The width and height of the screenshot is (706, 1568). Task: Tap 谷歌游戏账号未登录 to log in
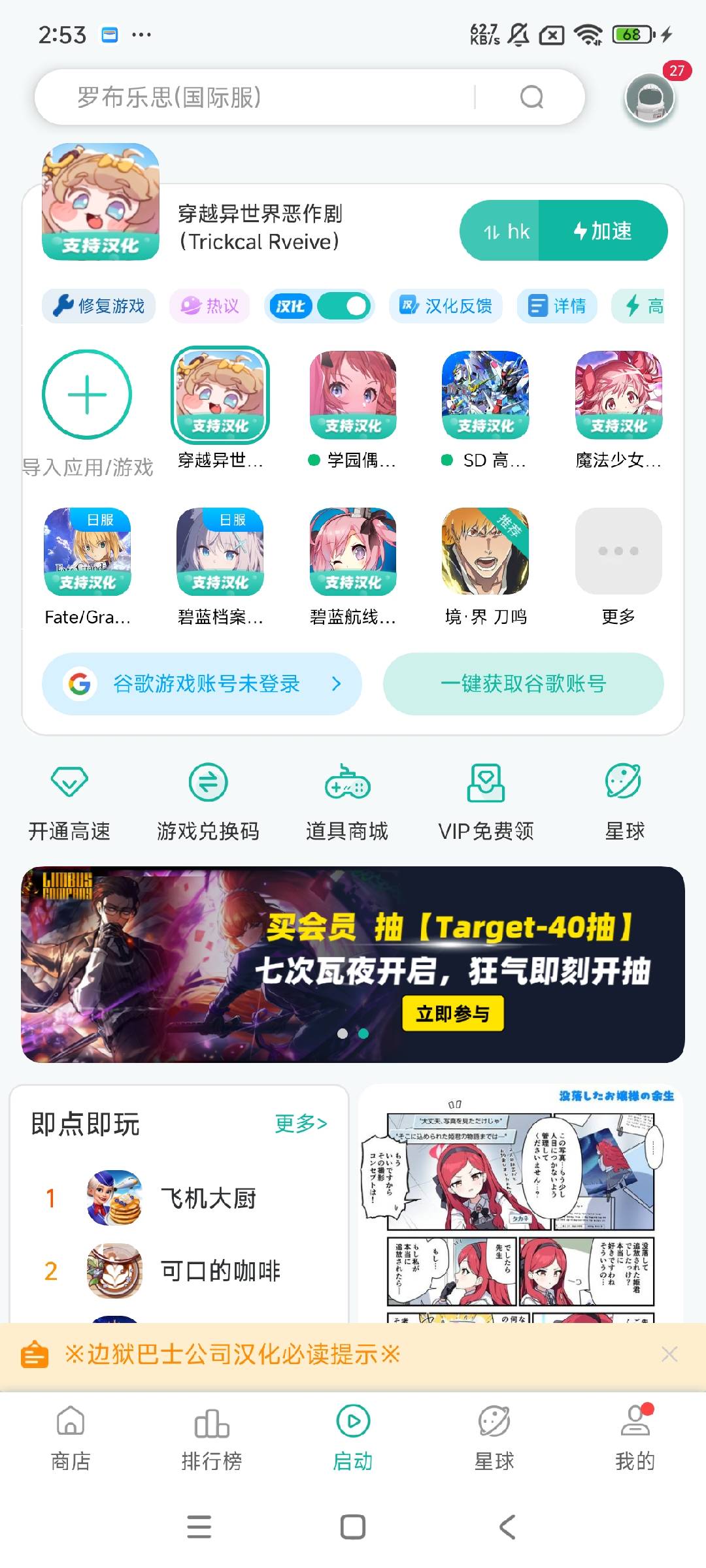202,684
